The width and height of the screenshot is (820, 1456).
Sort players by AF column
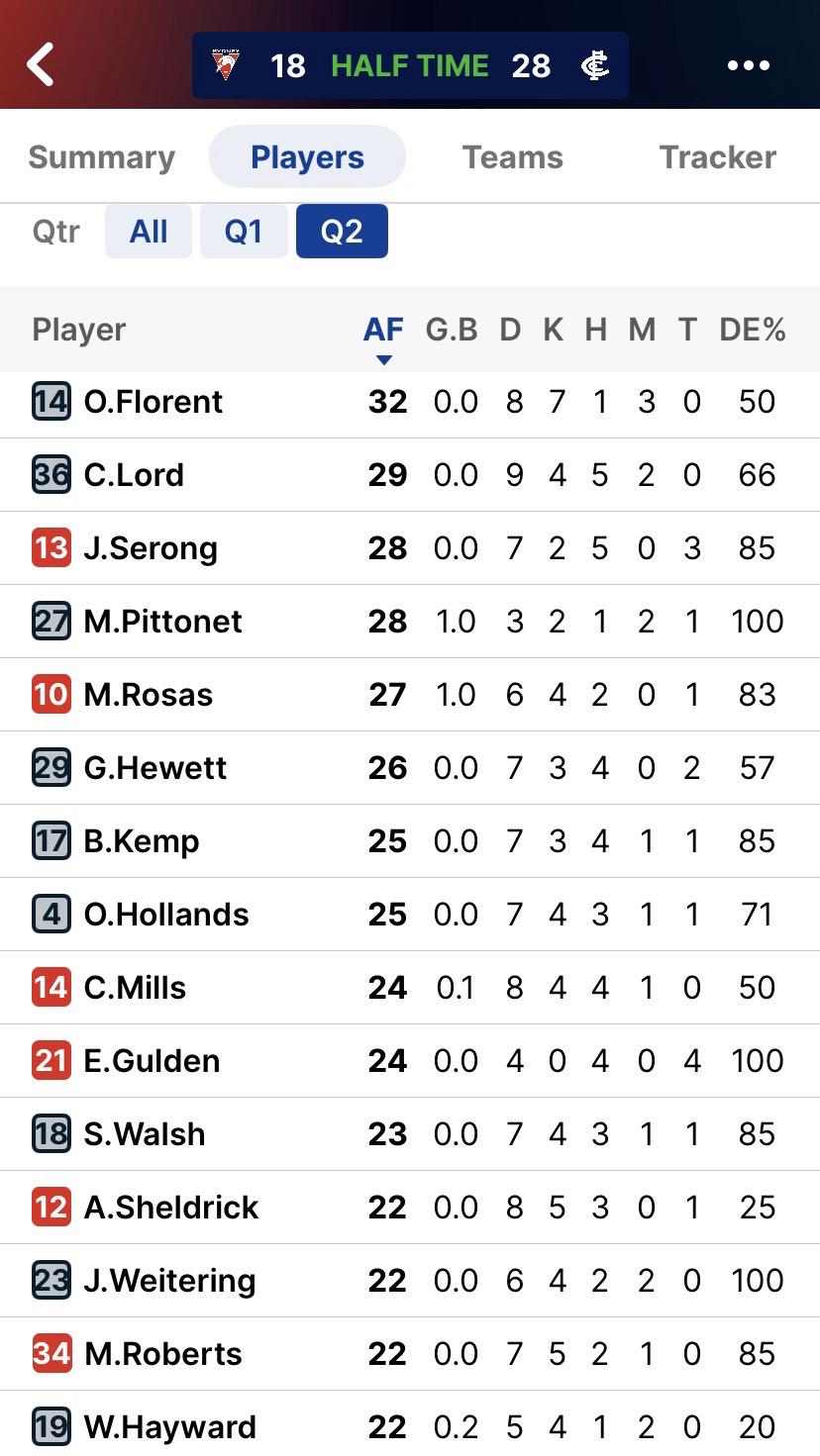383,331
